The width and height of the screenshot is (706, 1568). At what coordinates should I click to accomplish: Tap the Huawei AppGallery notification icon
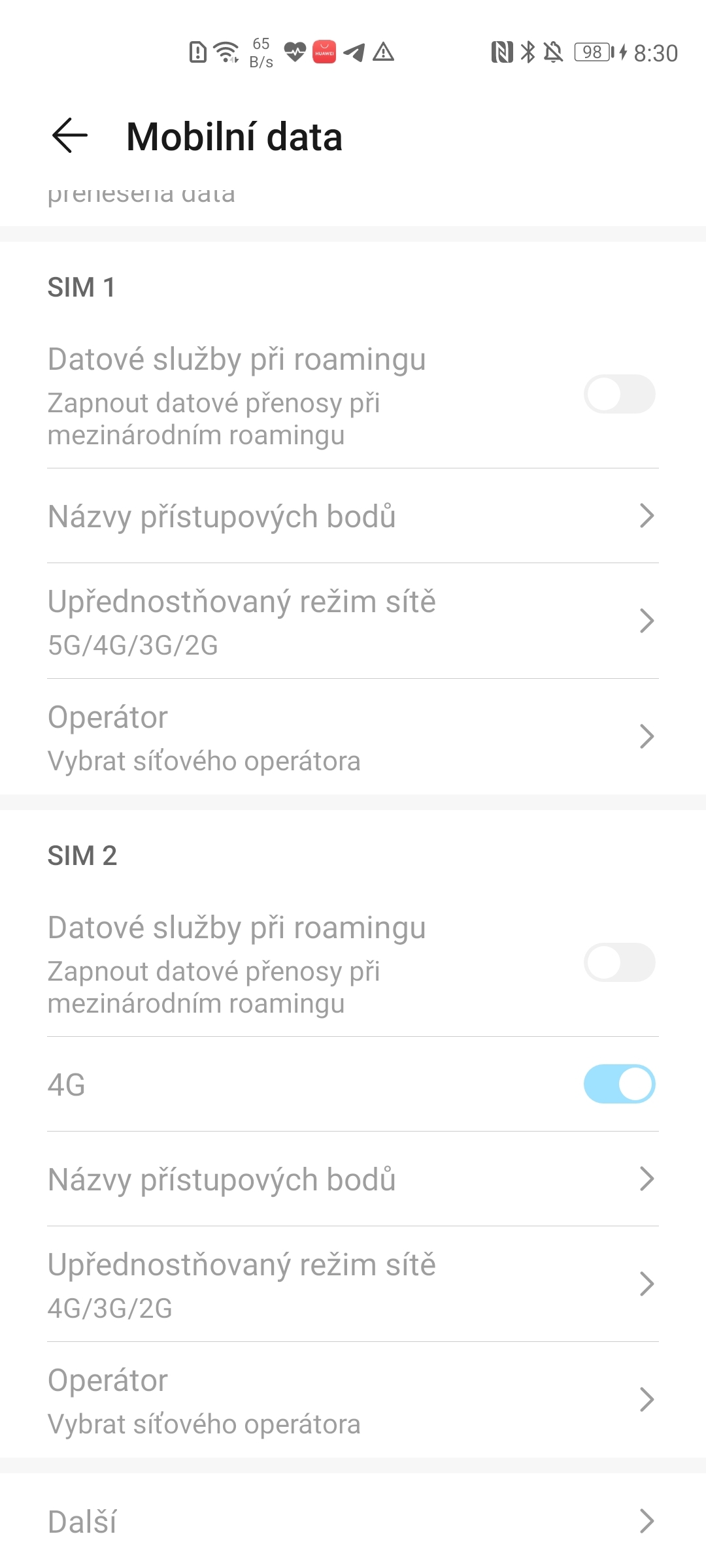[x=323, y=52]
